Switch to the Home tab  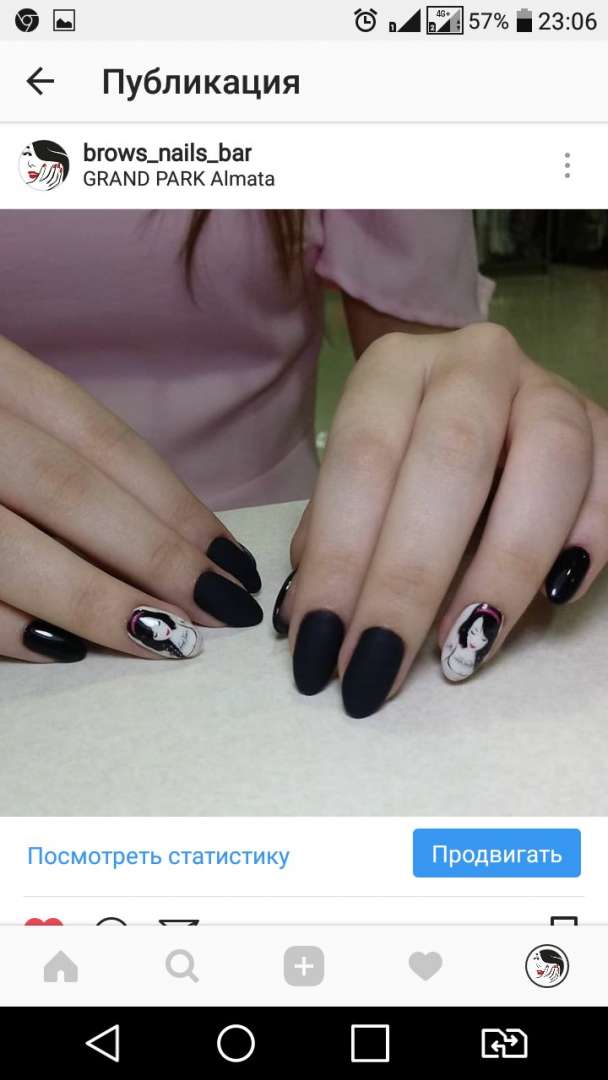[x=61, y=966]
